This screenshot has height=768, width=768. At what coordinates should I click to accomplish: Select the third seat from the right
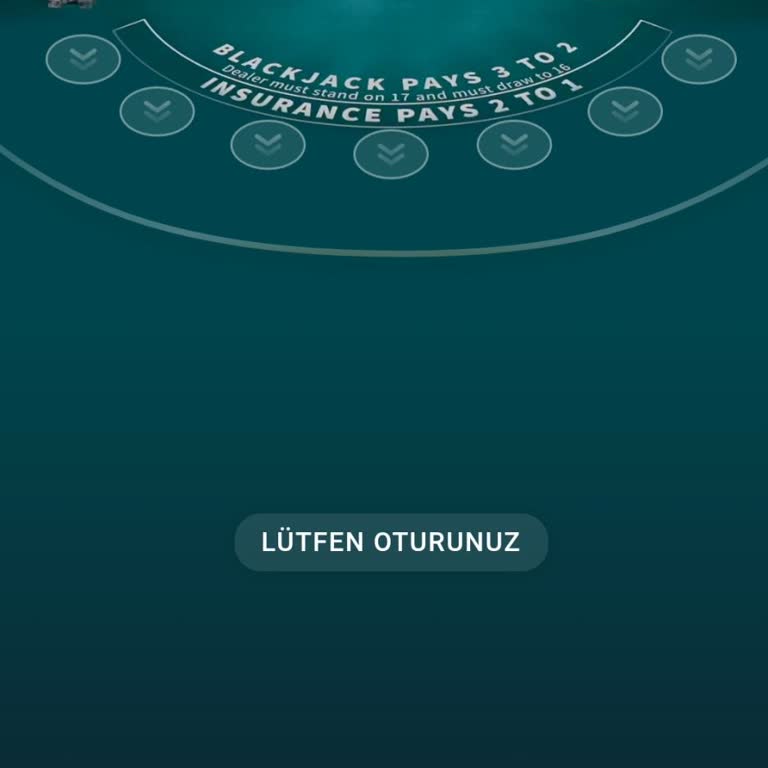pyautogui.click(x=514, y=145)
